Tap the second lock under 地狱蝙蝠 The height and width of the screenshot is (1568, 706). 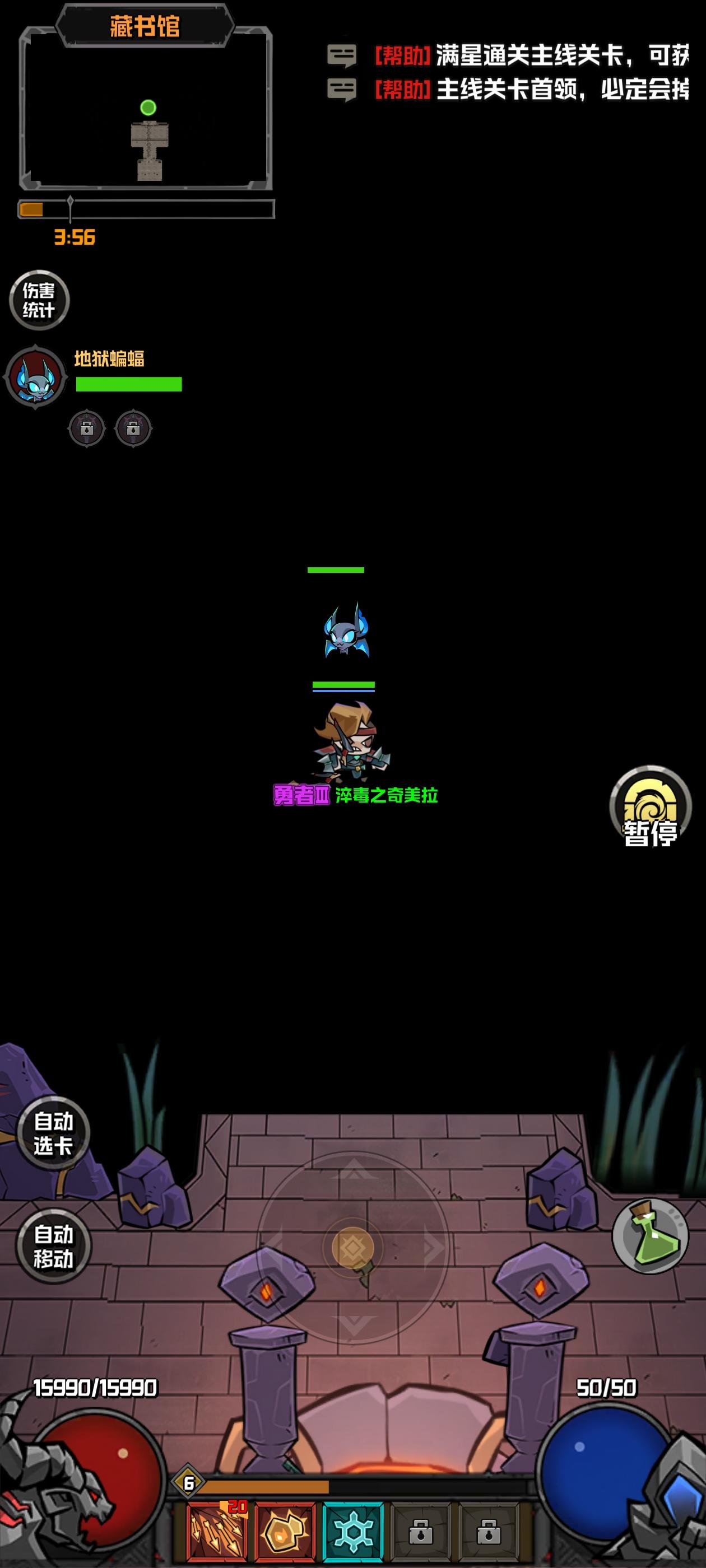pos(132,427)
